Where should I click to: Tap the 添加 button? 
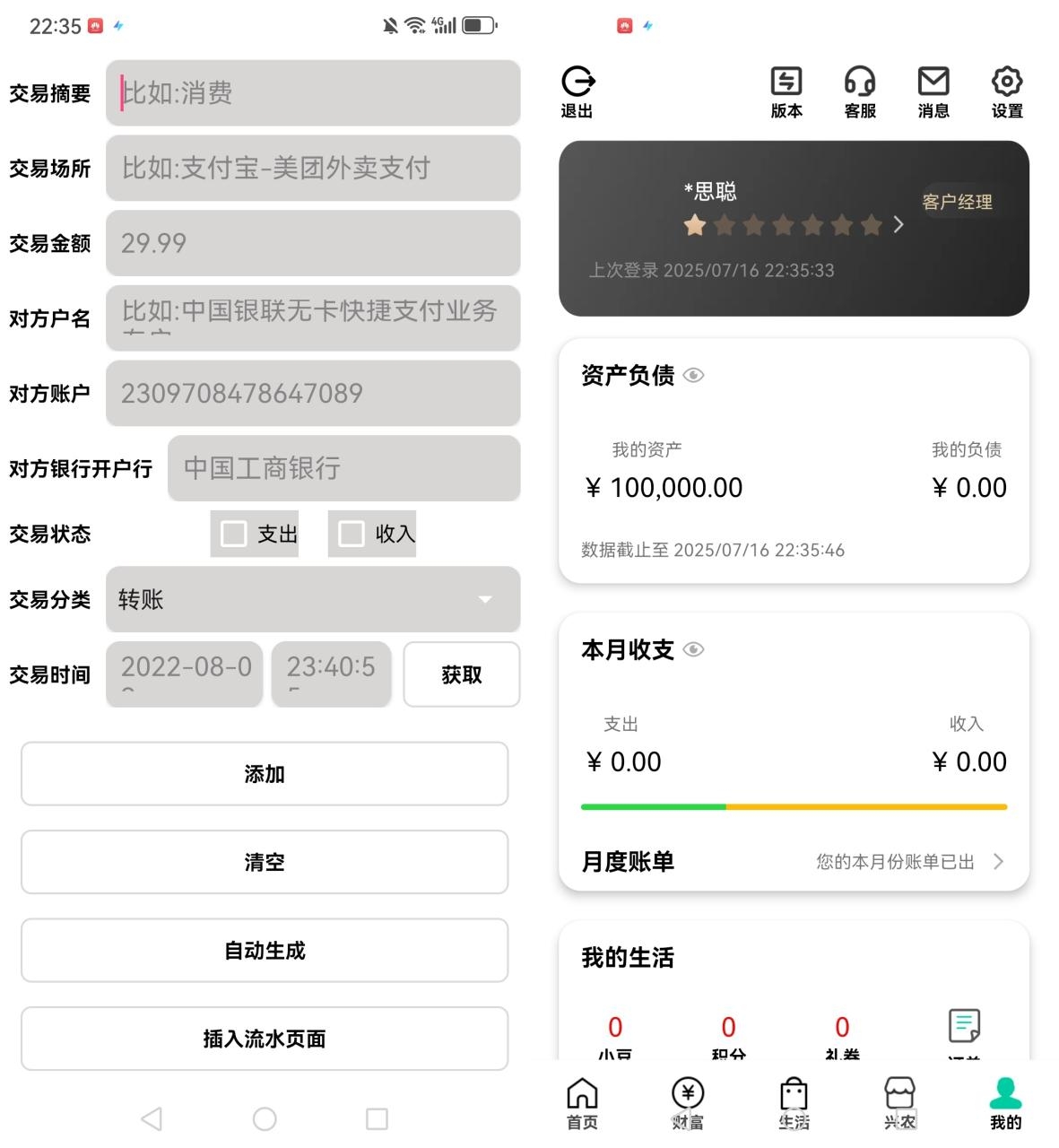point(265,774)
